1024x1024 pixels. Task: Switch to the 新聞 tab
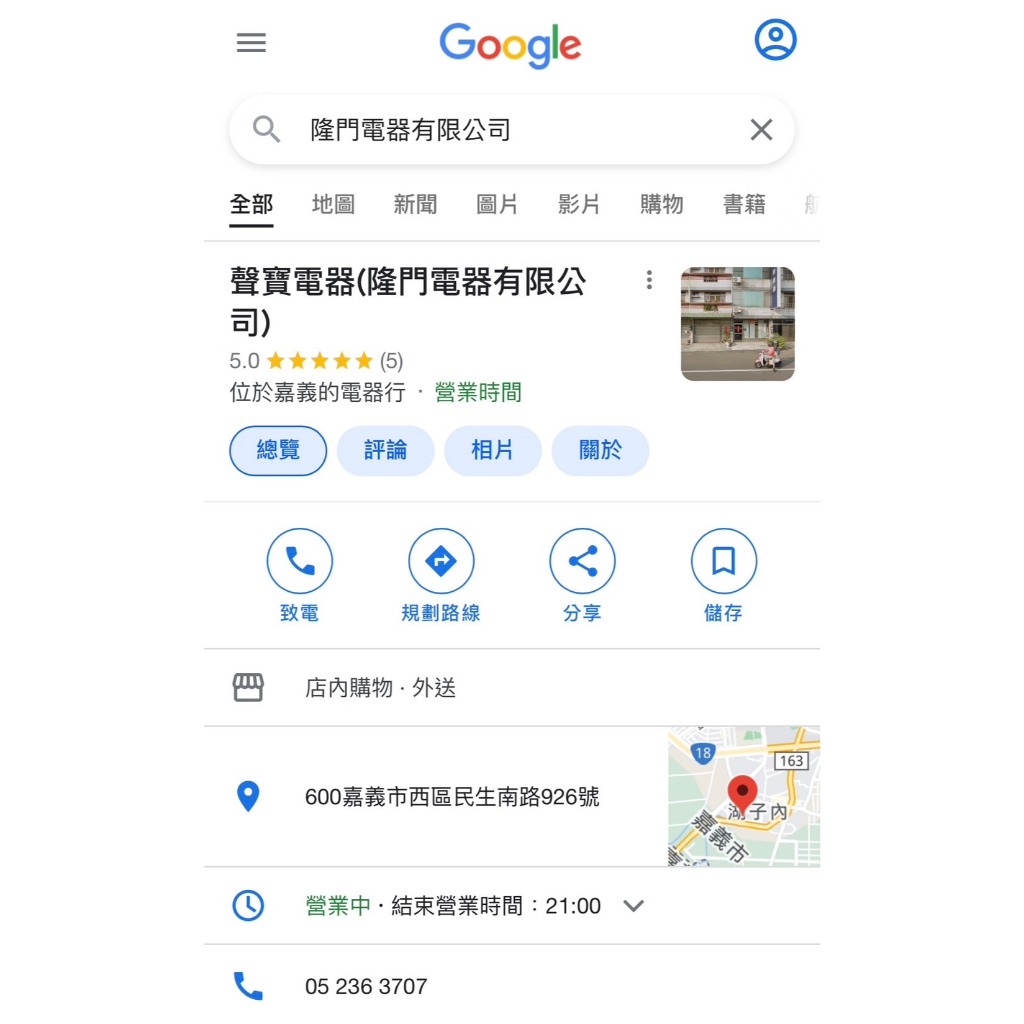click(415, 205)
